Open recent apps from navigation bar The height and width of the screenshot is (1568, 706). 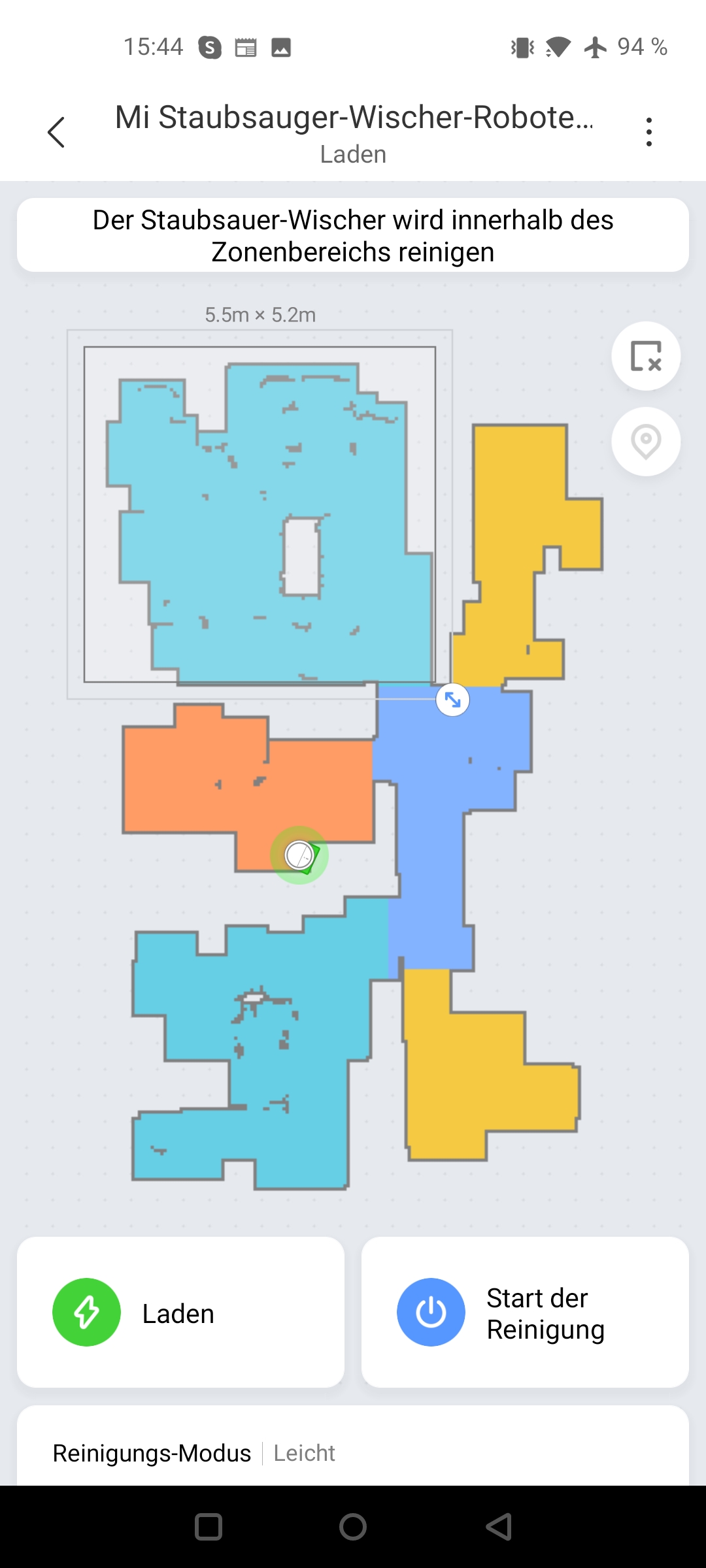[x=209, y=1527]
